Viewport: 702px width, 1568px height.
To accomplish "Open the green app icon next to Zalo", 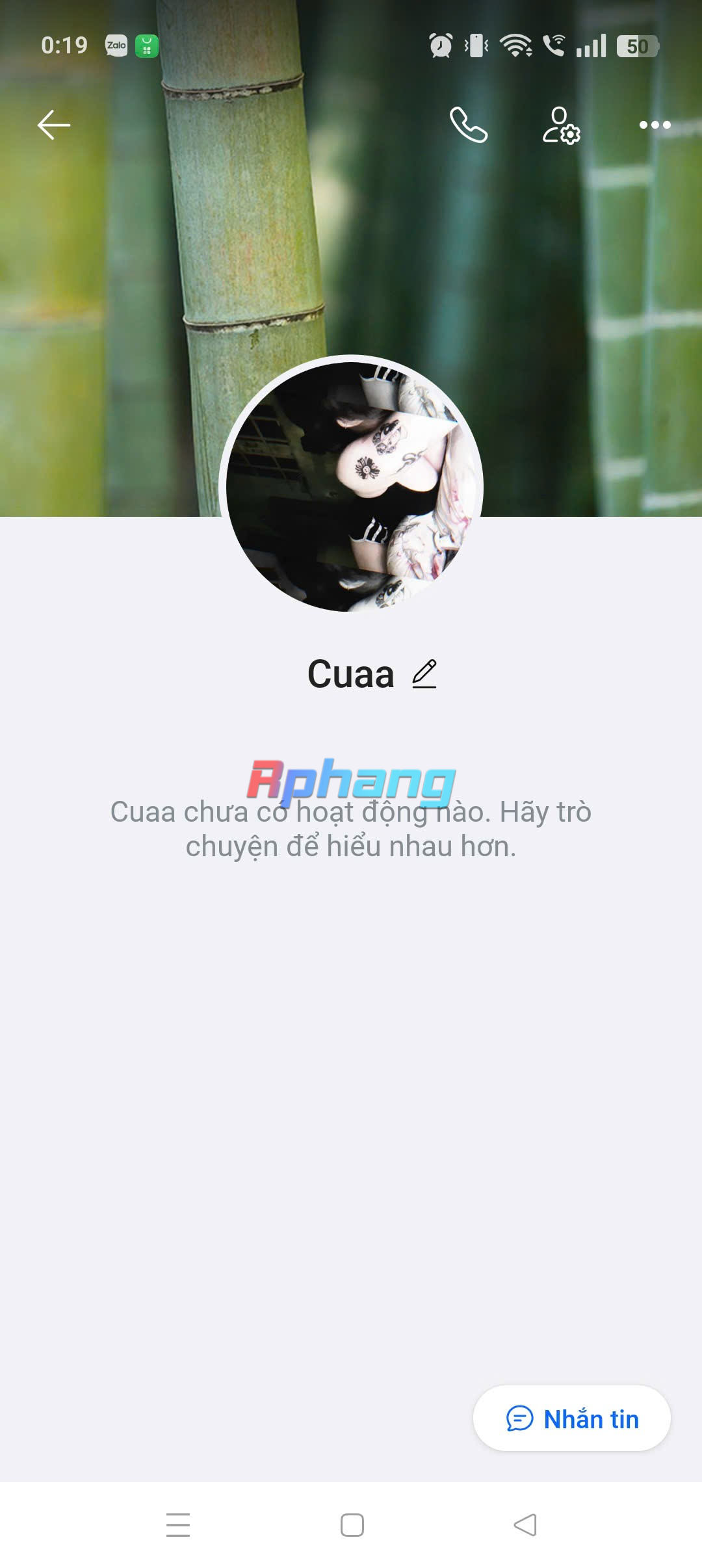I will coord(146,46).
